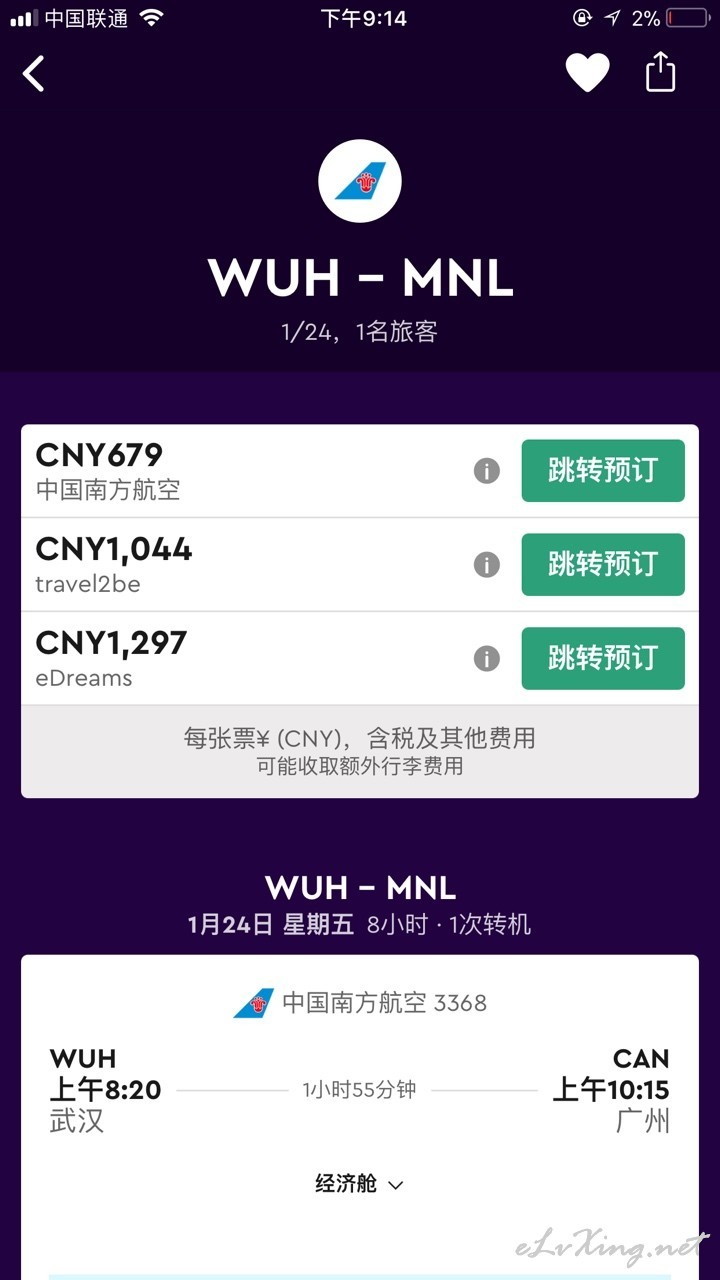
Task: View info for the travel2be fare
Action: [x=487, y=565]
